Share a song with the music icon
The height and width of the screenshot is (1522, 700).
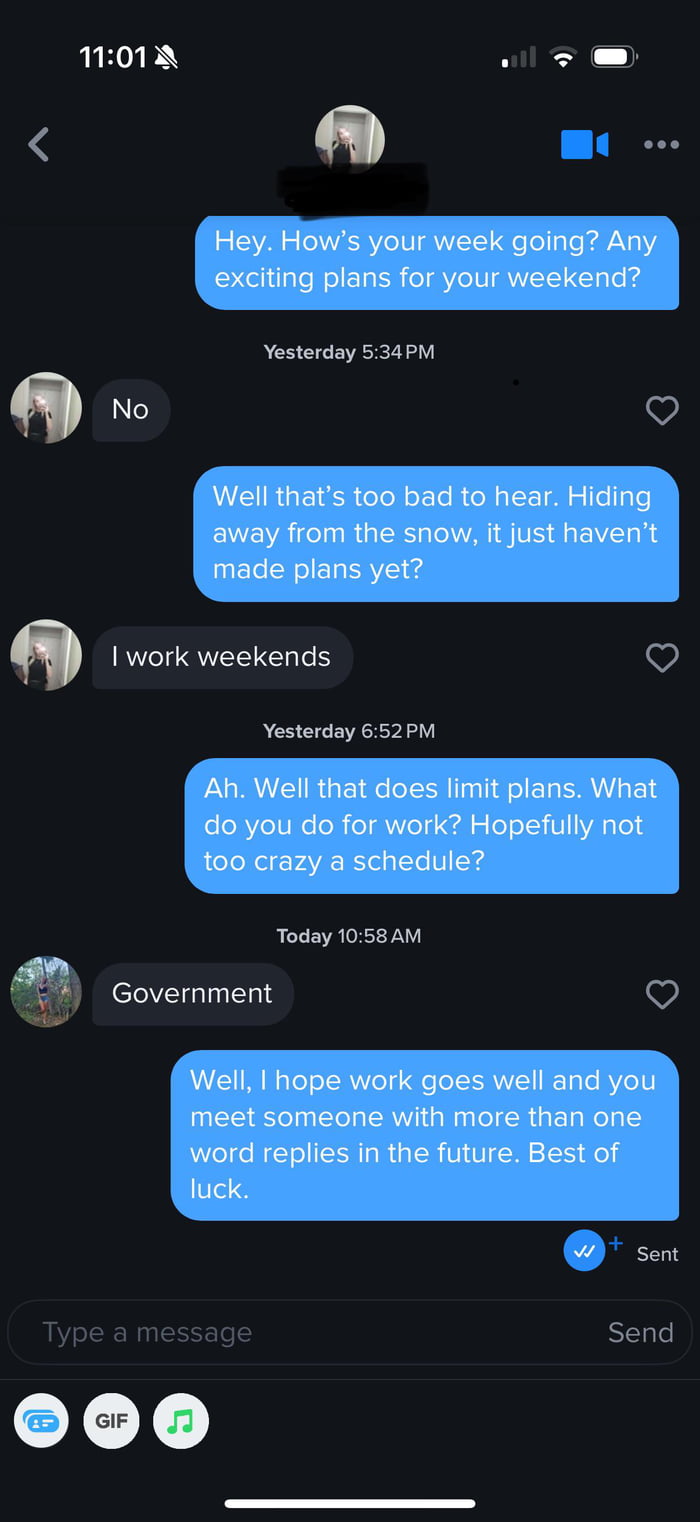(181, 1421)
